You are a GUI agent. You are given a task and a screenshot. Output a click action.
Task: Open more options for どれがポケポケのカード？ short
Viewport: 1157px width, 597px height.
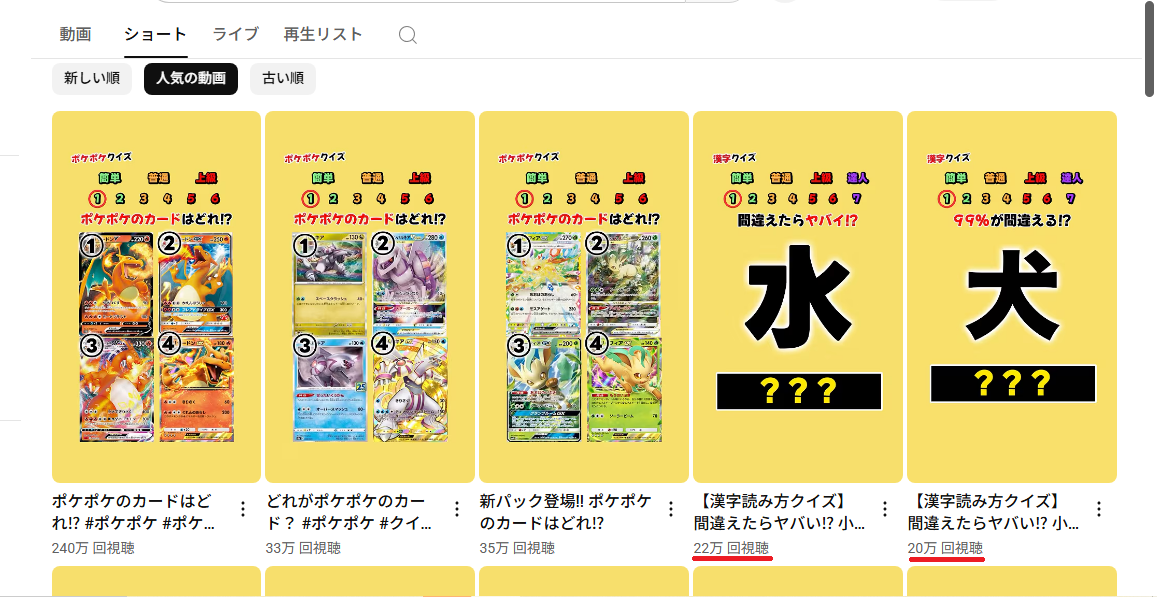click(457, 509)
